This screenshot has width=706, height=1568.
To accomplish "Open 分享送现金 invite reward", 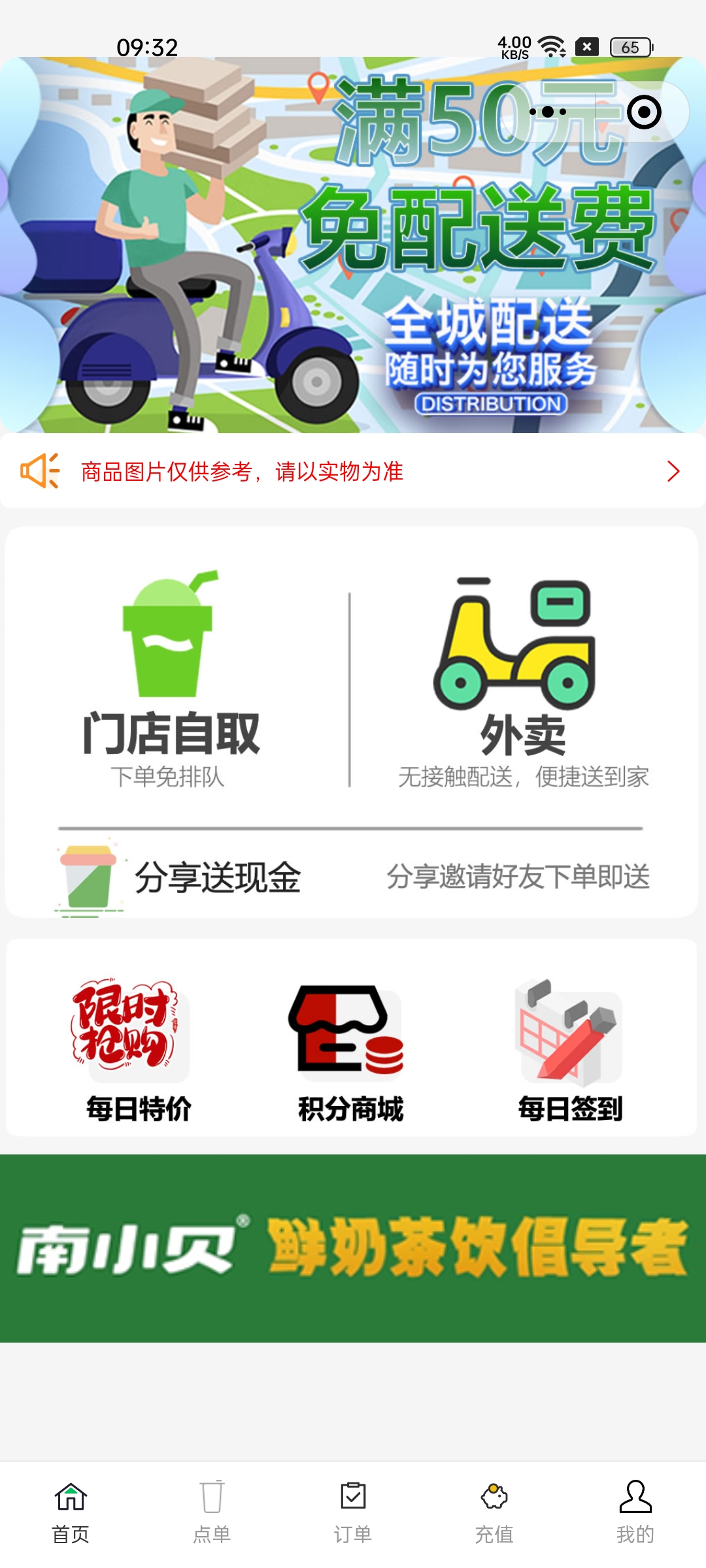I will click(353, 877).
